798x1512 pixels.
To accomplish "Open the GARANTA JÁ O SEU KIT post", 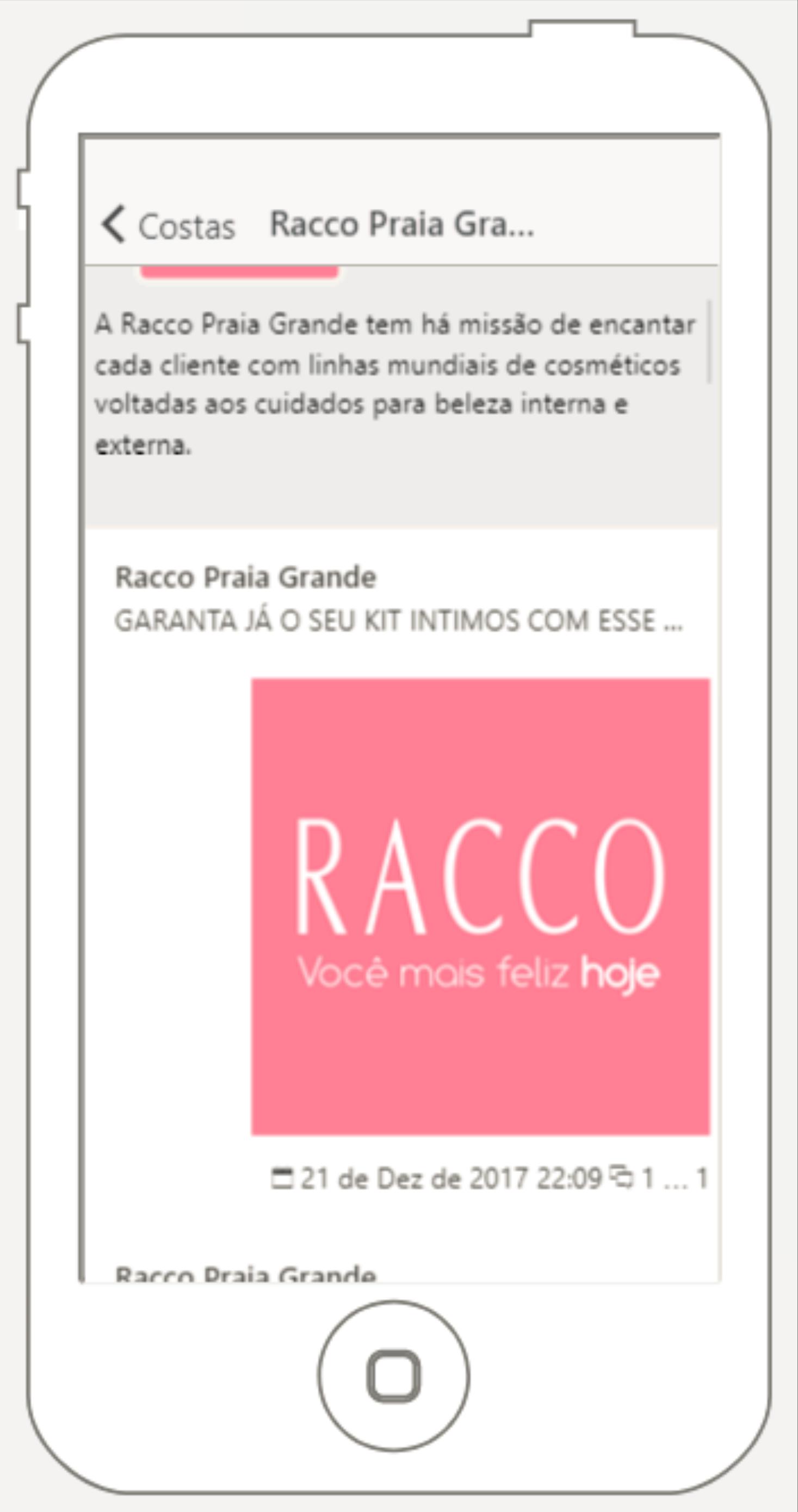I will pos(398,621).
